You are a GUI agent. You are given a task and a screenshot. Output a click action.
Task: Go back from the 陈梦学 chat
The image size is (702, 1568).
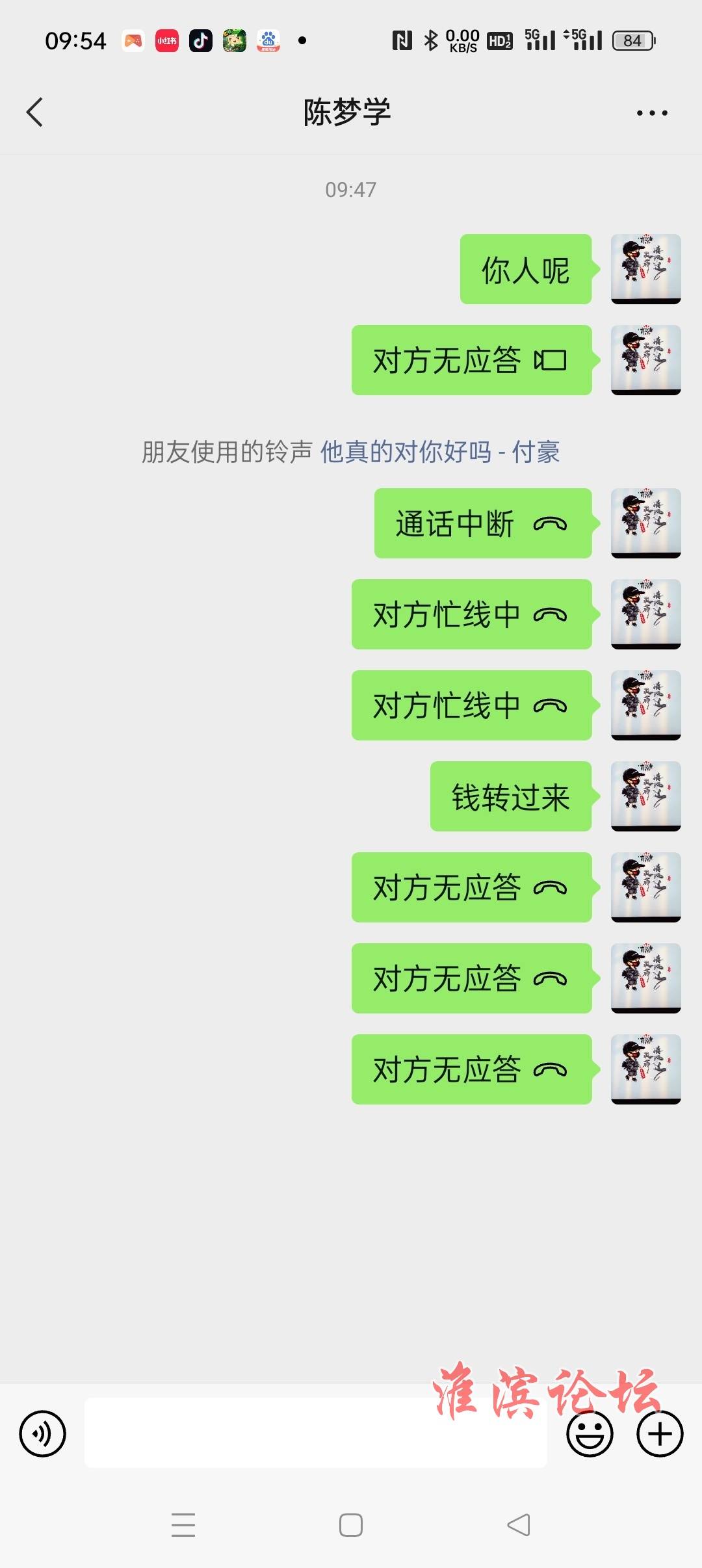[x=35, y=112]
